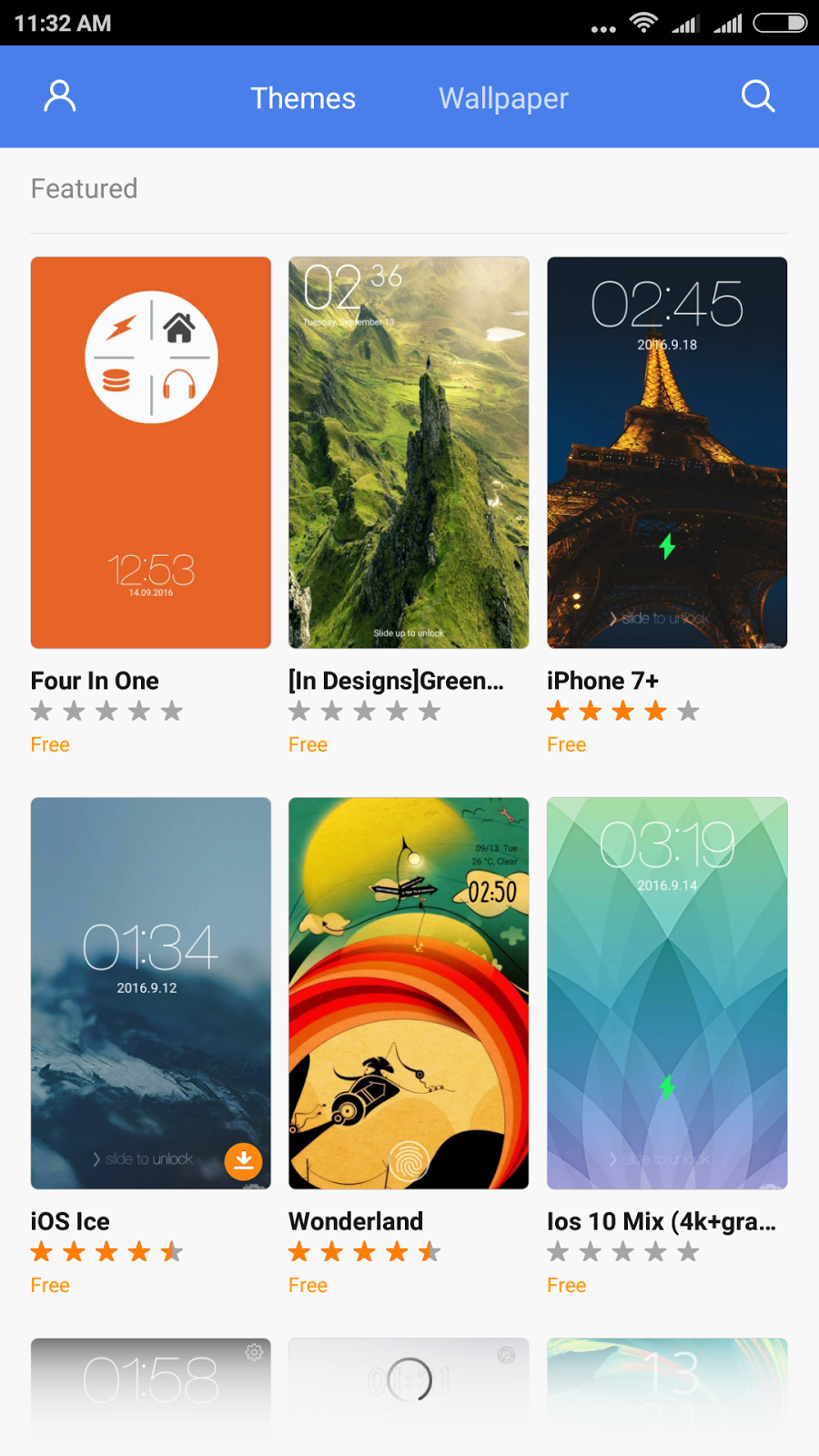Open the search icon
The image size is (819, 1456).
pyautogui.click(x=757, y=96)
